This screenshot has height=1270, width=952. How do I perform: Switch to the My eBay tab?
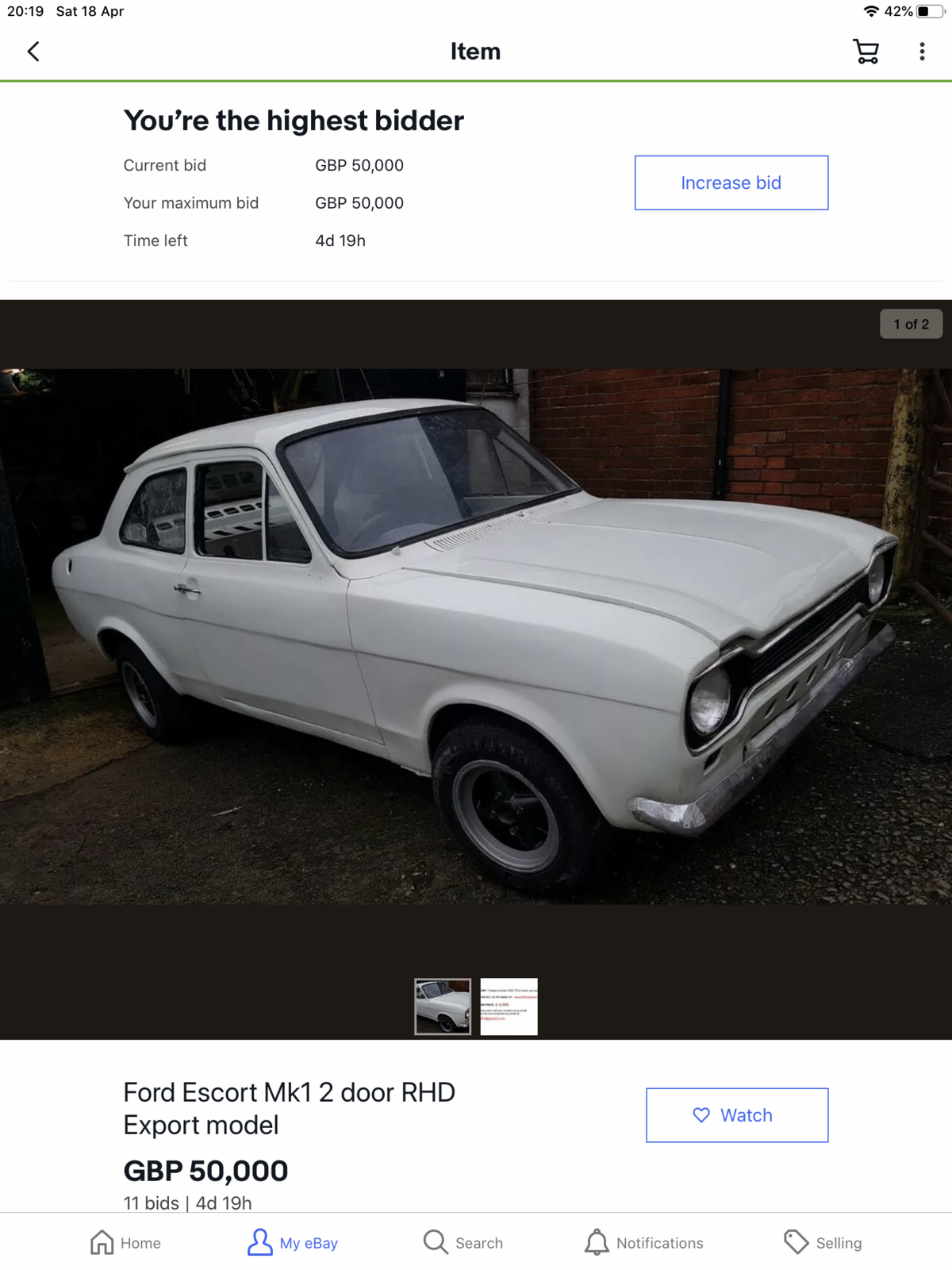point(293,1242)
